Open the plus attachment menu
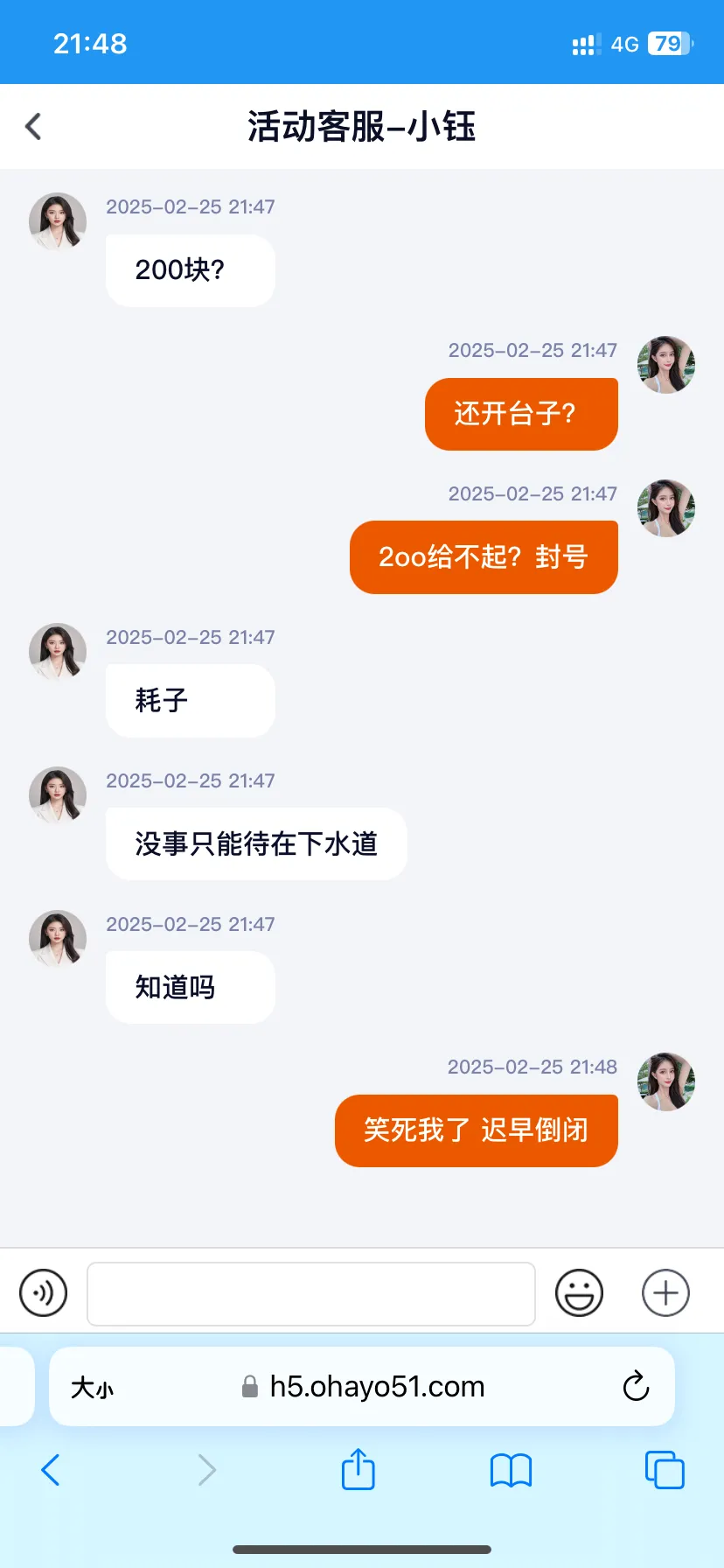 coord(665,1292)
